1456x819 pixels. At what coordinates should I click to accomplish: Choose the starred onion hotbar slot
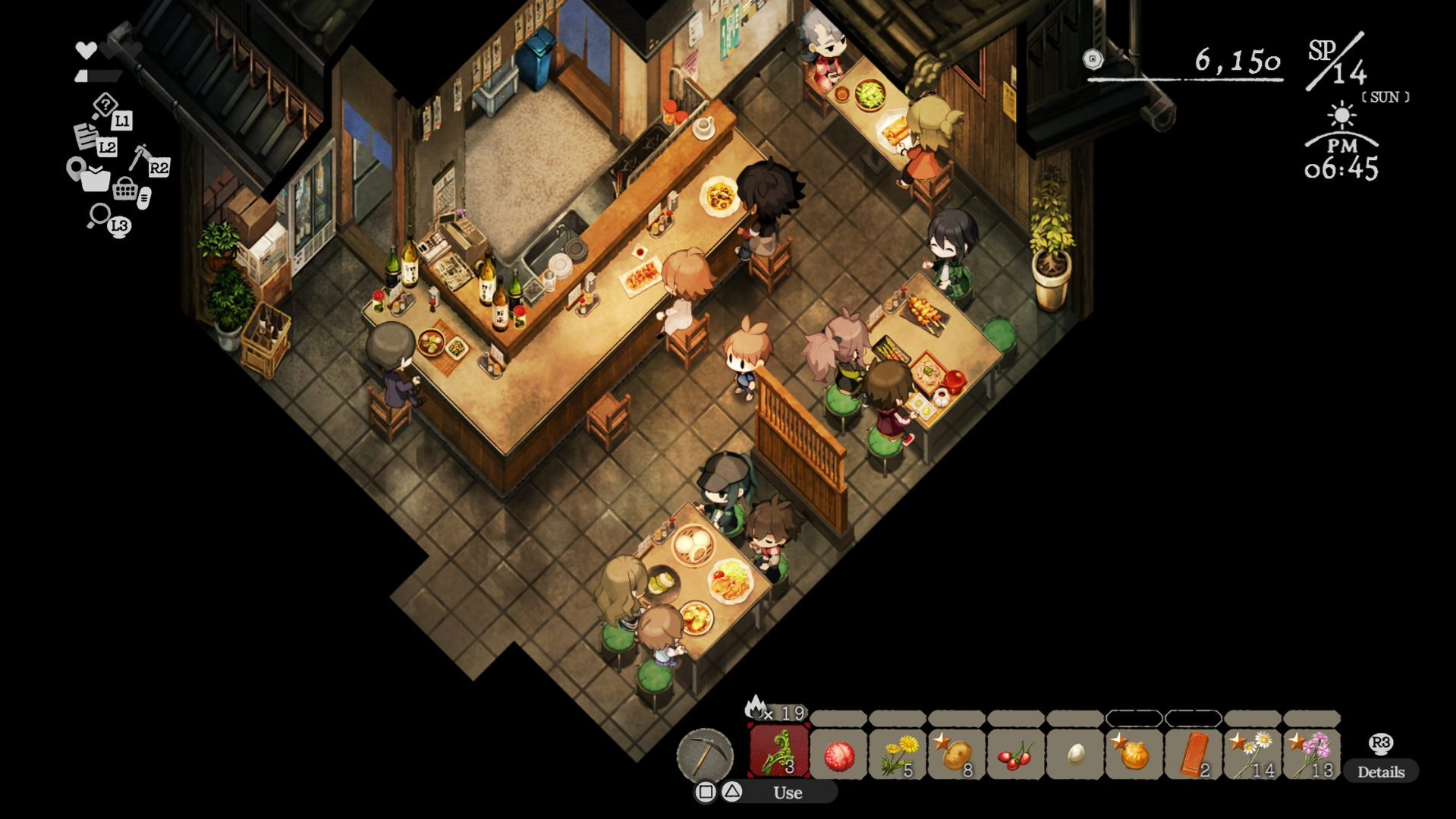tap(1134, 754)
